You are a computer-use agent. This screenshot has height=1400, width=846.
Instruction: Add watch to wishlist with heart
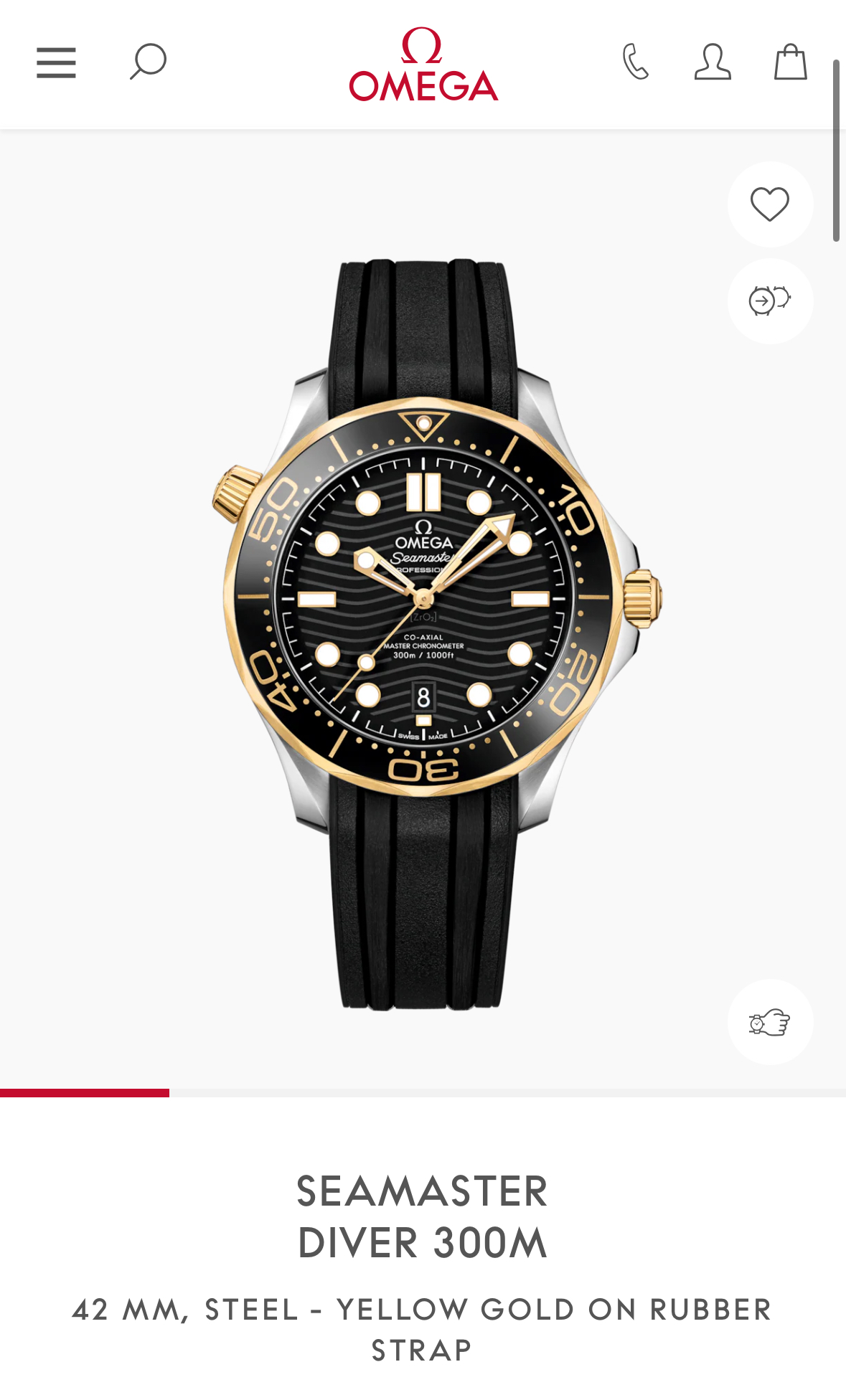pos(770,204)
